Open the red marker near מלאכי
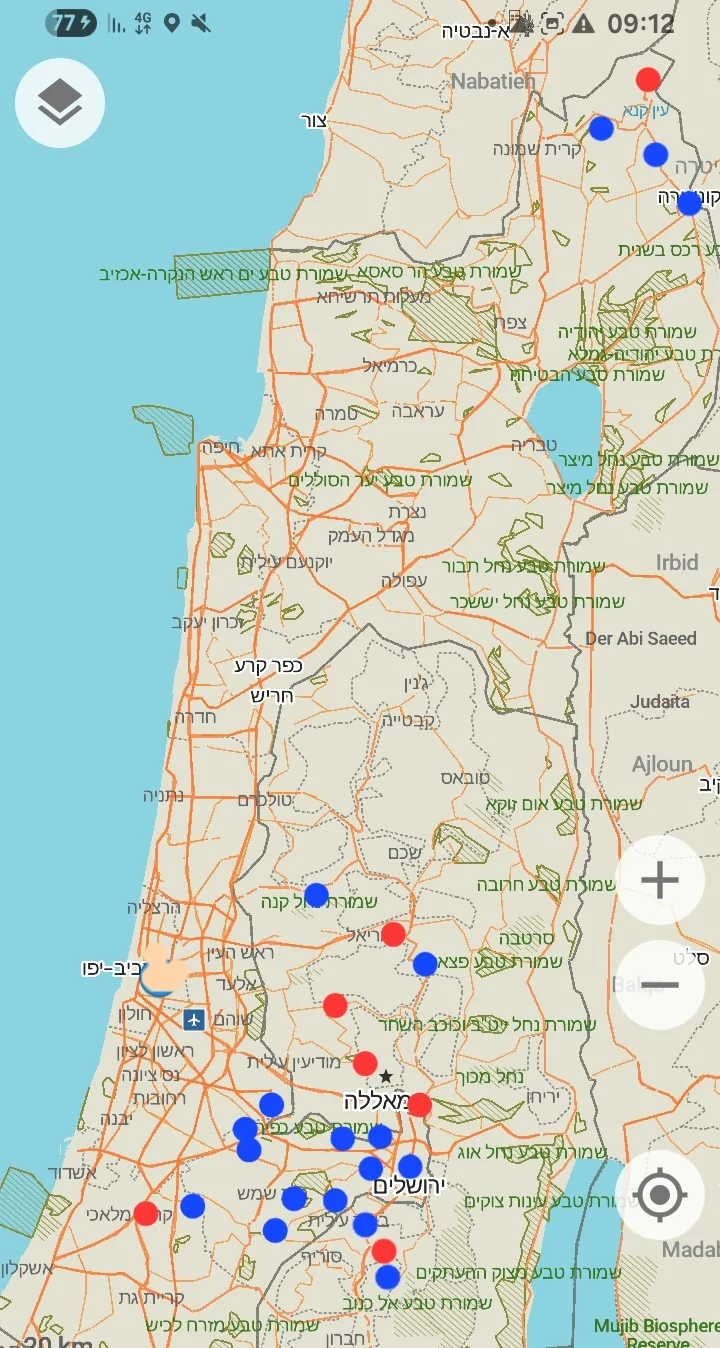720x1348 pixels. [x=146, y=1214]
